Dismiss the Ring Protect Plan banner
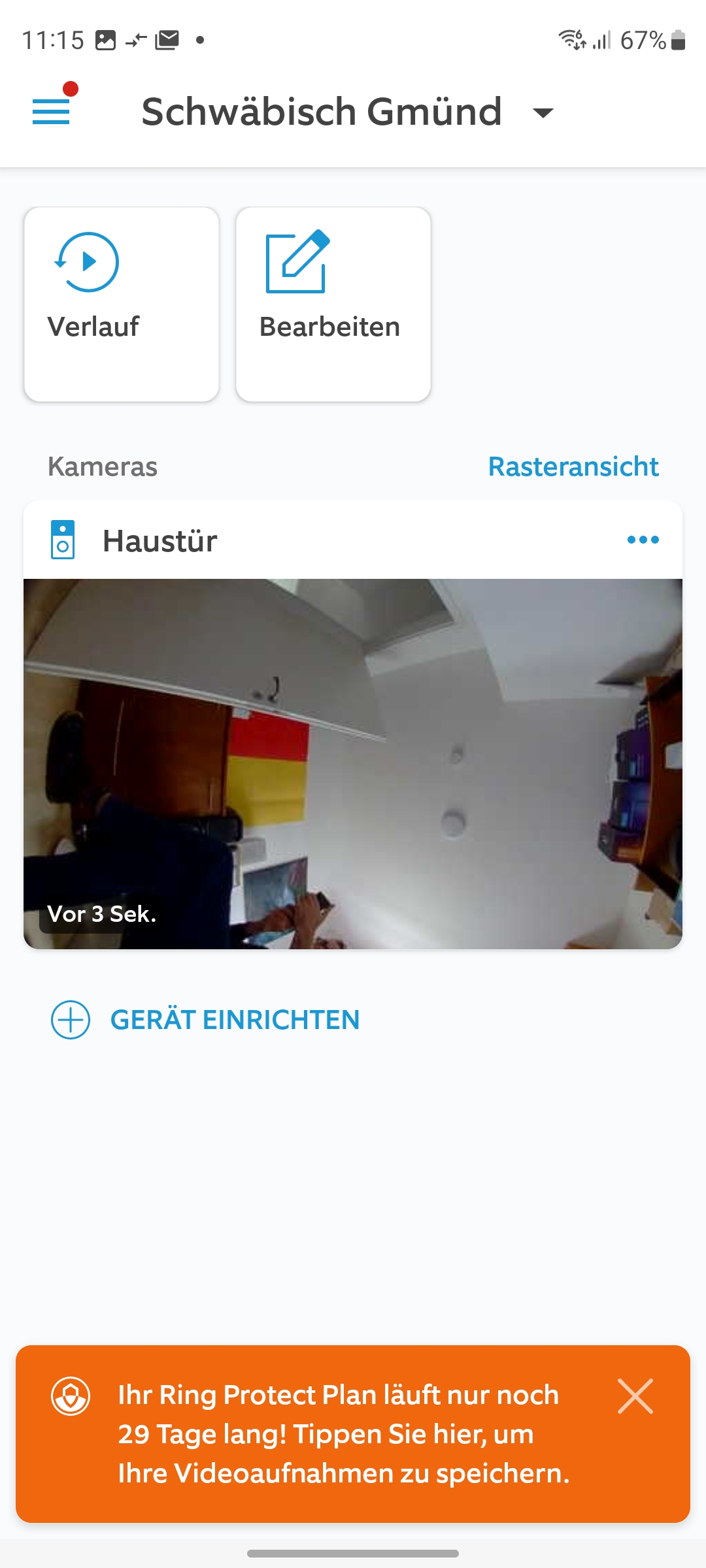 [635, 1396]
